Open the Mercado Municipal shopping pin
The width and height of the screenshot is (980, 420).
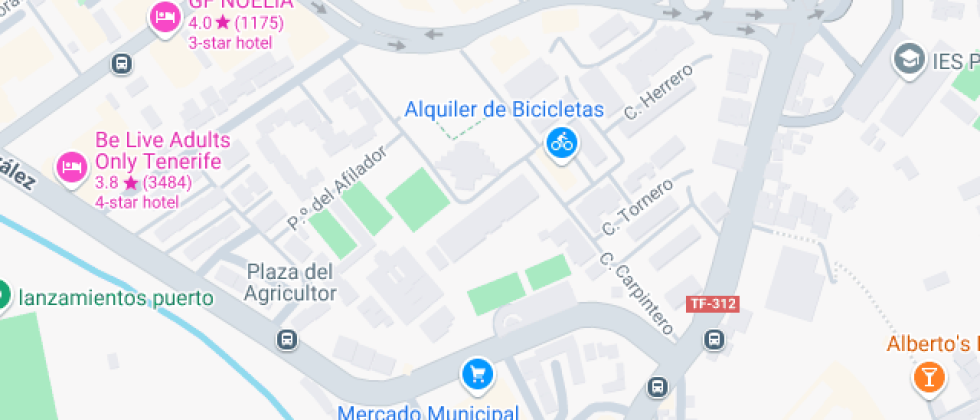tap(478, 375)
